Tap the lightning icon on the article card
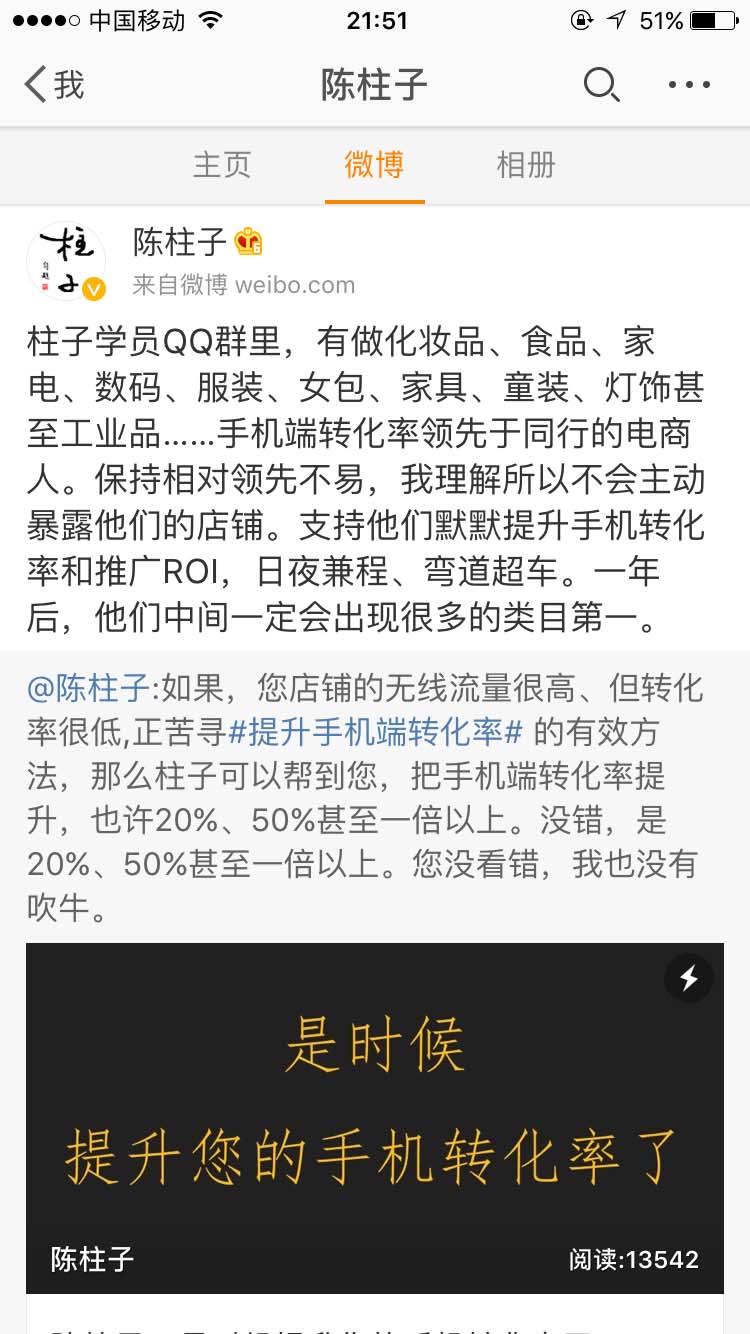This screenshot has width=750, height=1334. point(688,979)
